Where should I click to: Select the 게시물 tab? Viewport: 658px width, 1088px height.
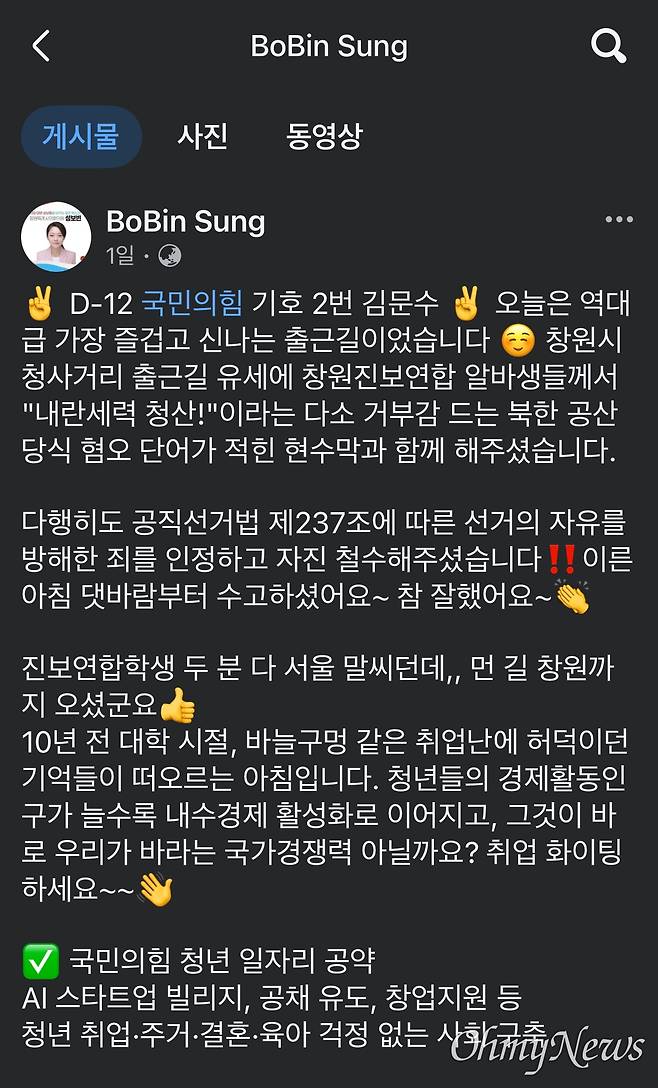[81, 136]
